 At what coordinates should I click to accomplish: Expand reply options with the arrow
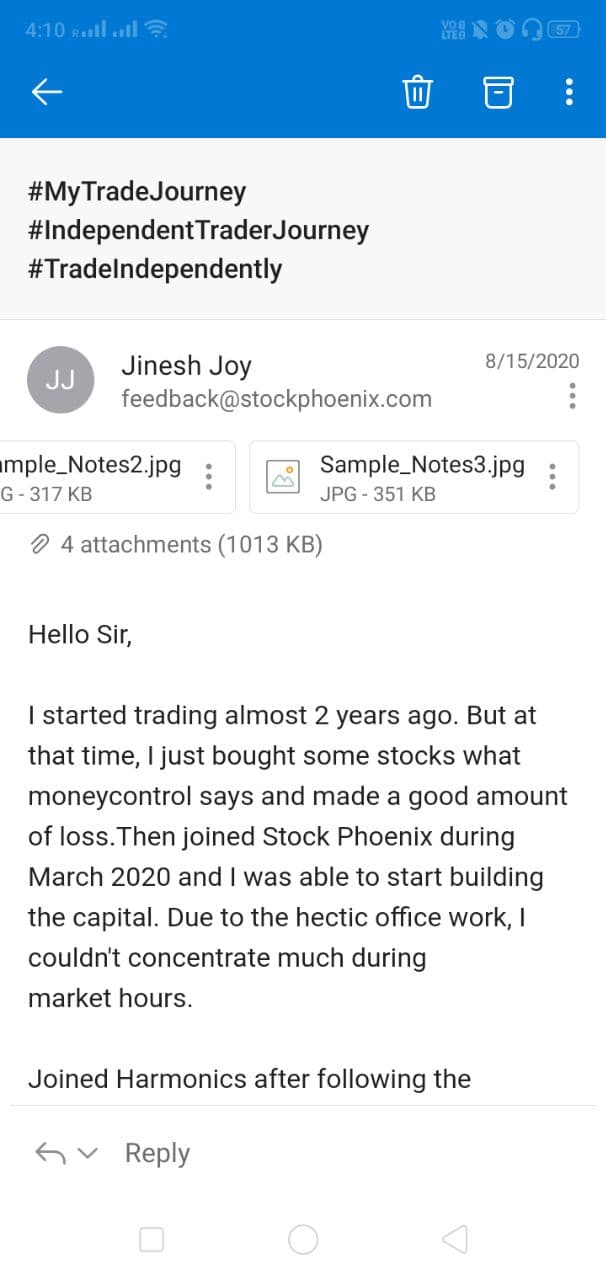pos(88,1154)
